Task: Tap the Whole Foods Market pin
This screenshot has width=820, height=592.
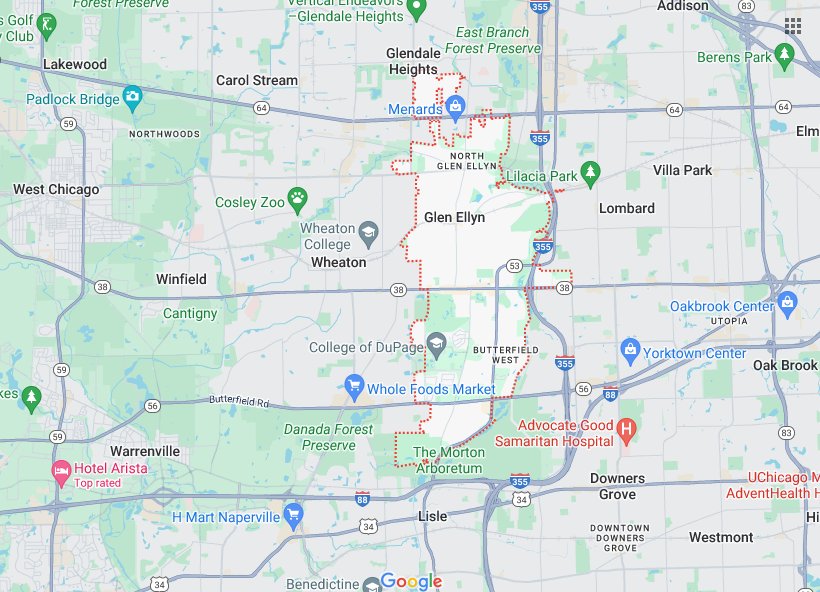Action: 353,385
